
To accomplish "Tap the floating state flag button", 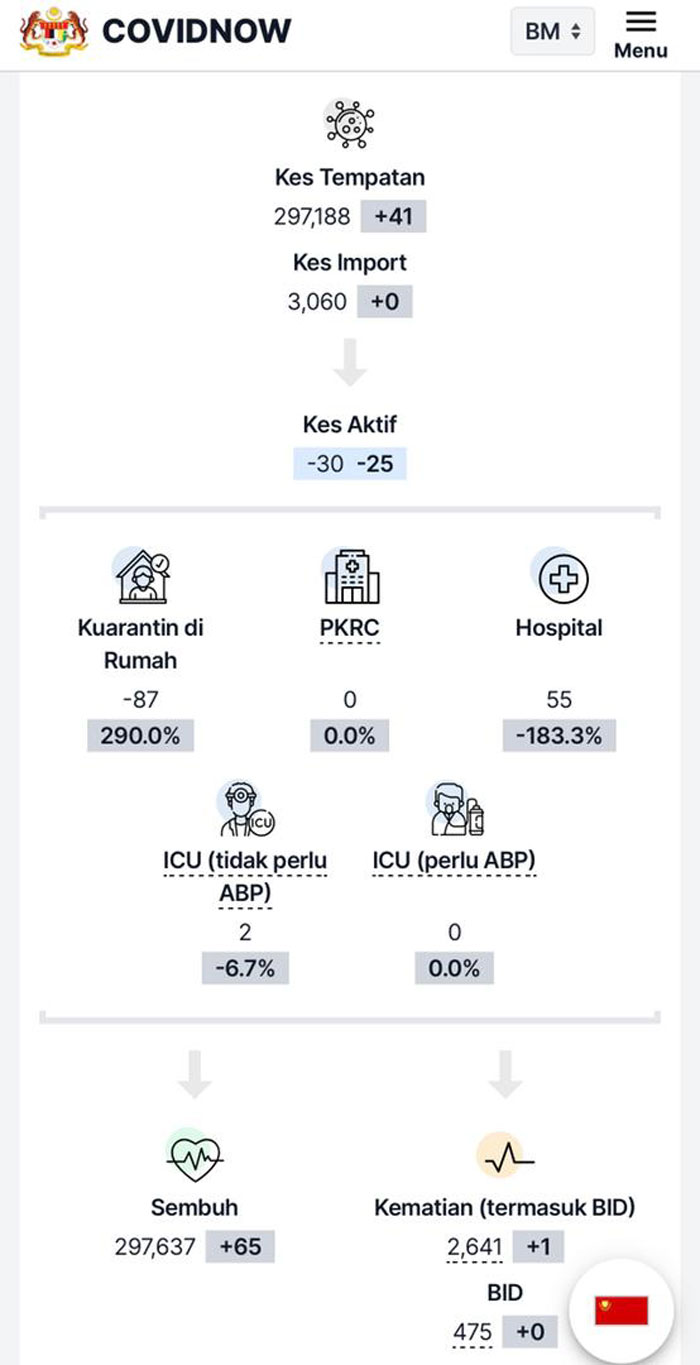I will click(621, 1310).
